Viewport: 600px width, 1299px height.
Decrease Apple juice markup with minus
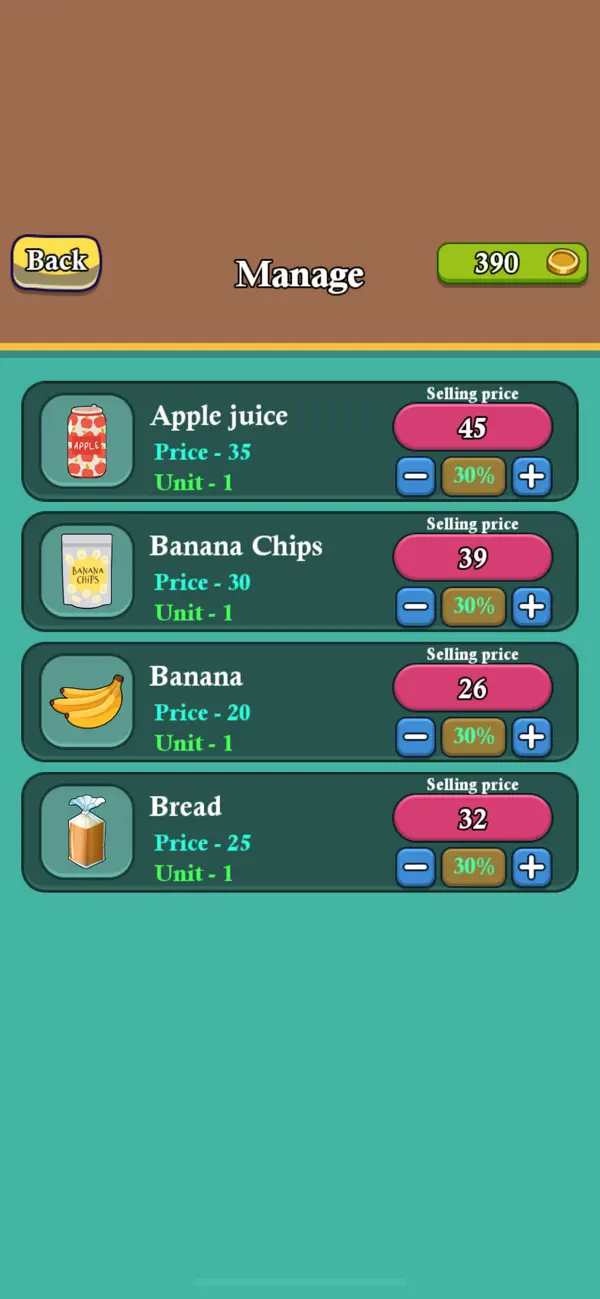point(416,477)
